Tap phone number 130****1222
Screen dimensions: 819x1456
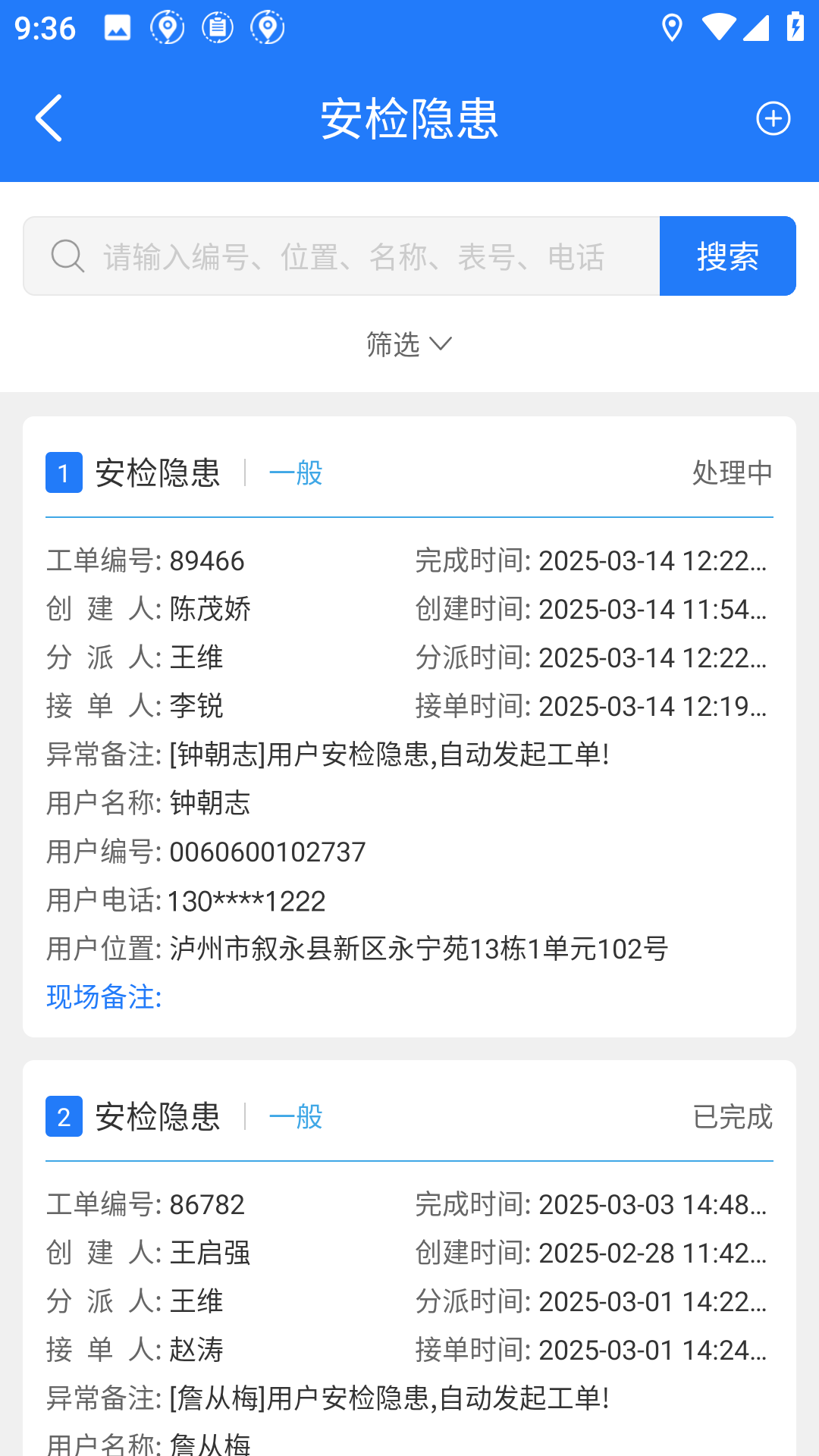[245, 901]
